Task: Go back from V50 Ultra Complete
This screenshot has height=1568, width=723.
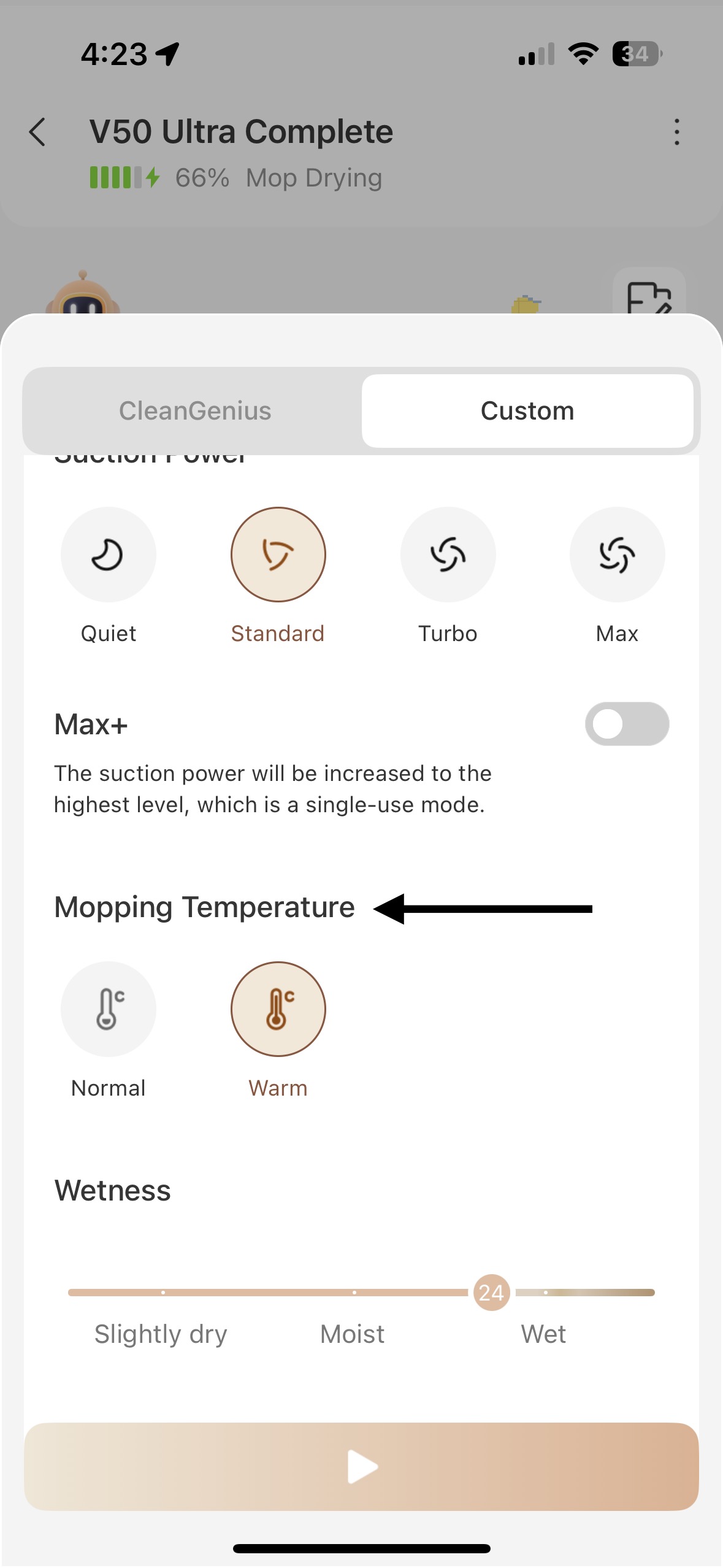Action: pyautogui.click(x=38, y=132)
